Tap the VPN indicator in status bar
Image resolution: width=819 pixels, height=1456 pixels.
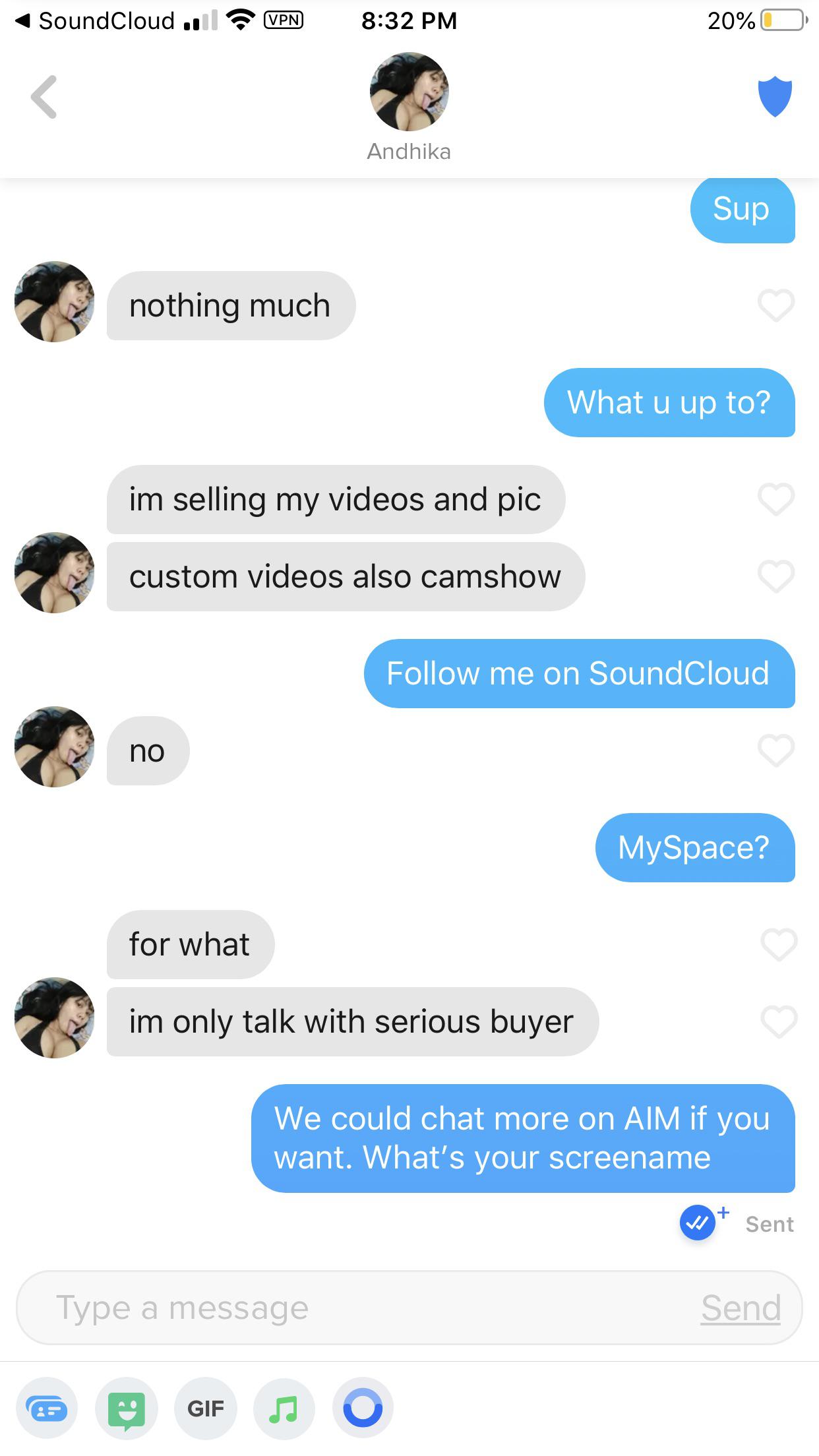(x=285, y=20)
